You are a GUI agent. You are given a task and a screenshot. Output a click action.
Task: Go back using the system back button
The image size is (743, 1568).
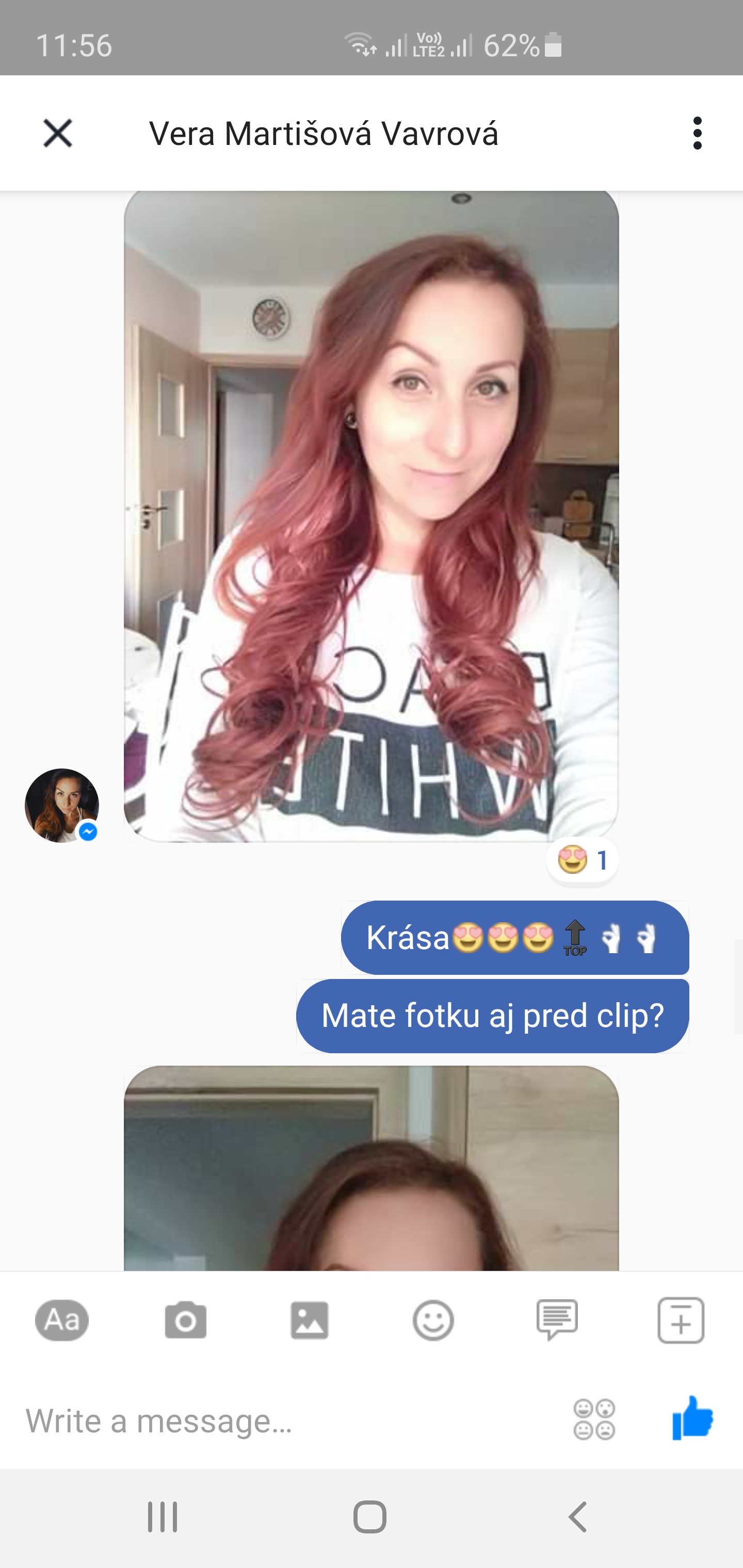(577, 1516)
